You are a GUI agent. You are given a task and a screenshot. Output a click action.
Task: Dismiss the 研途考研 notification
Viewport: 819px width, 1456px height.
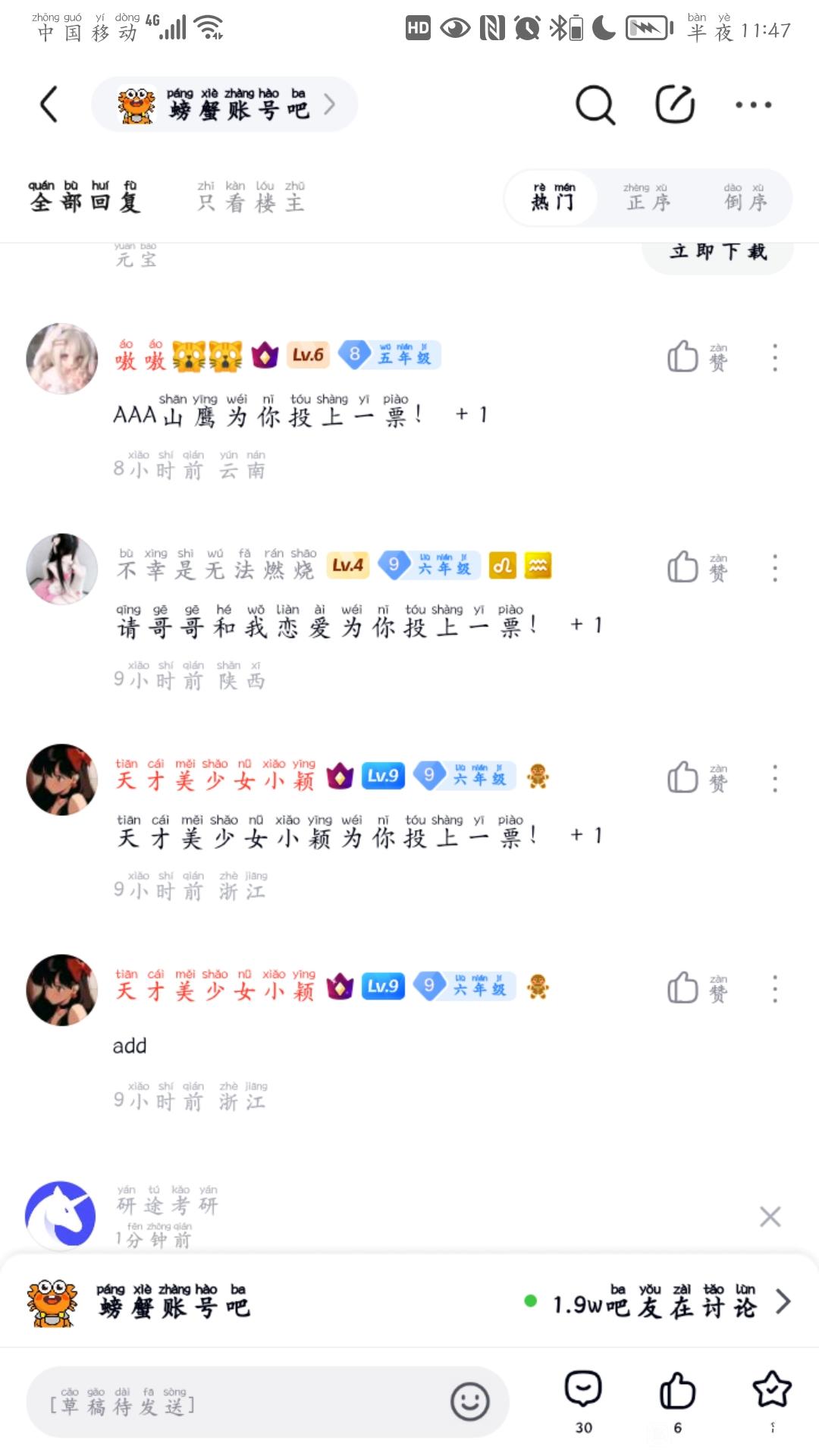point(770,1216)
